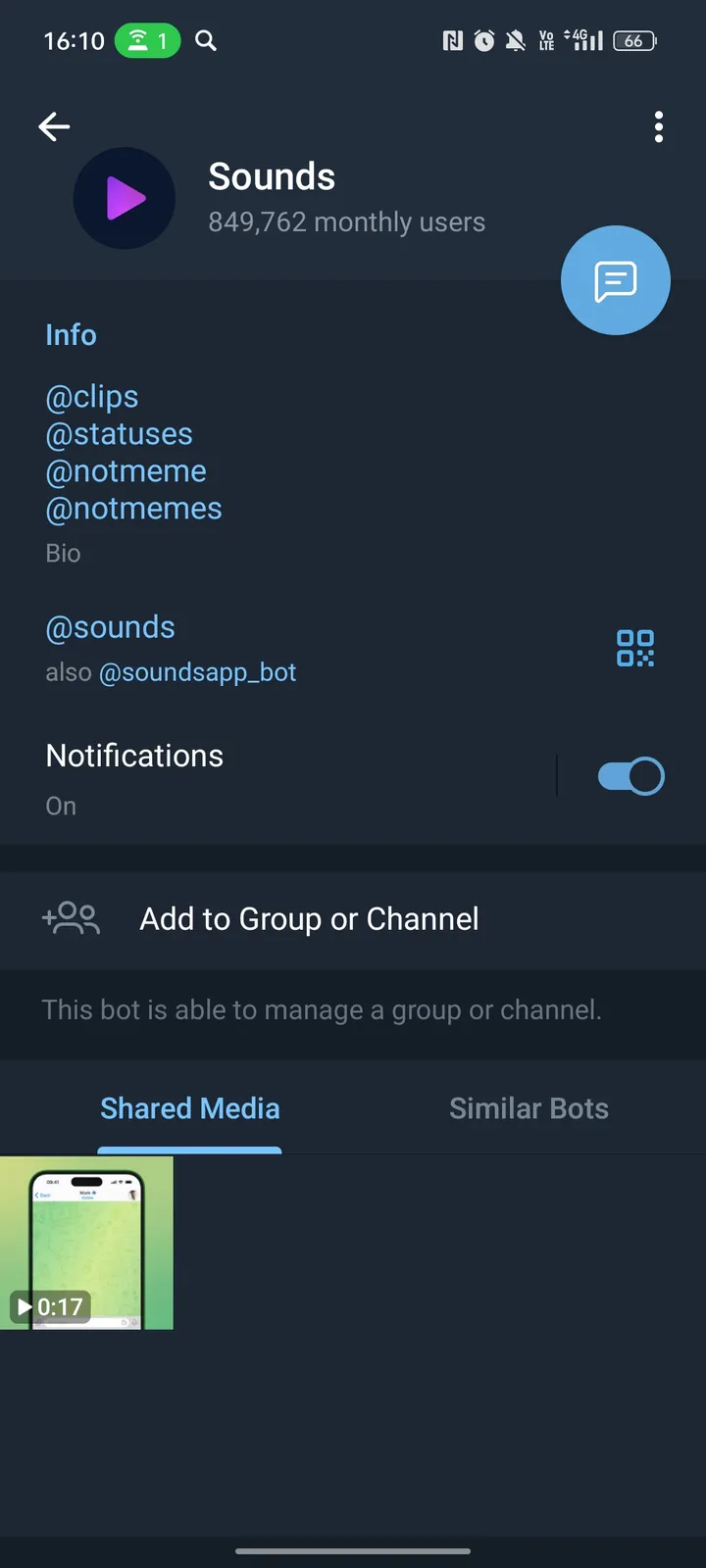Tap the @statuses username link
Image resolution: width=706 pixels, height=1568 pixels.
coord(119,433)
